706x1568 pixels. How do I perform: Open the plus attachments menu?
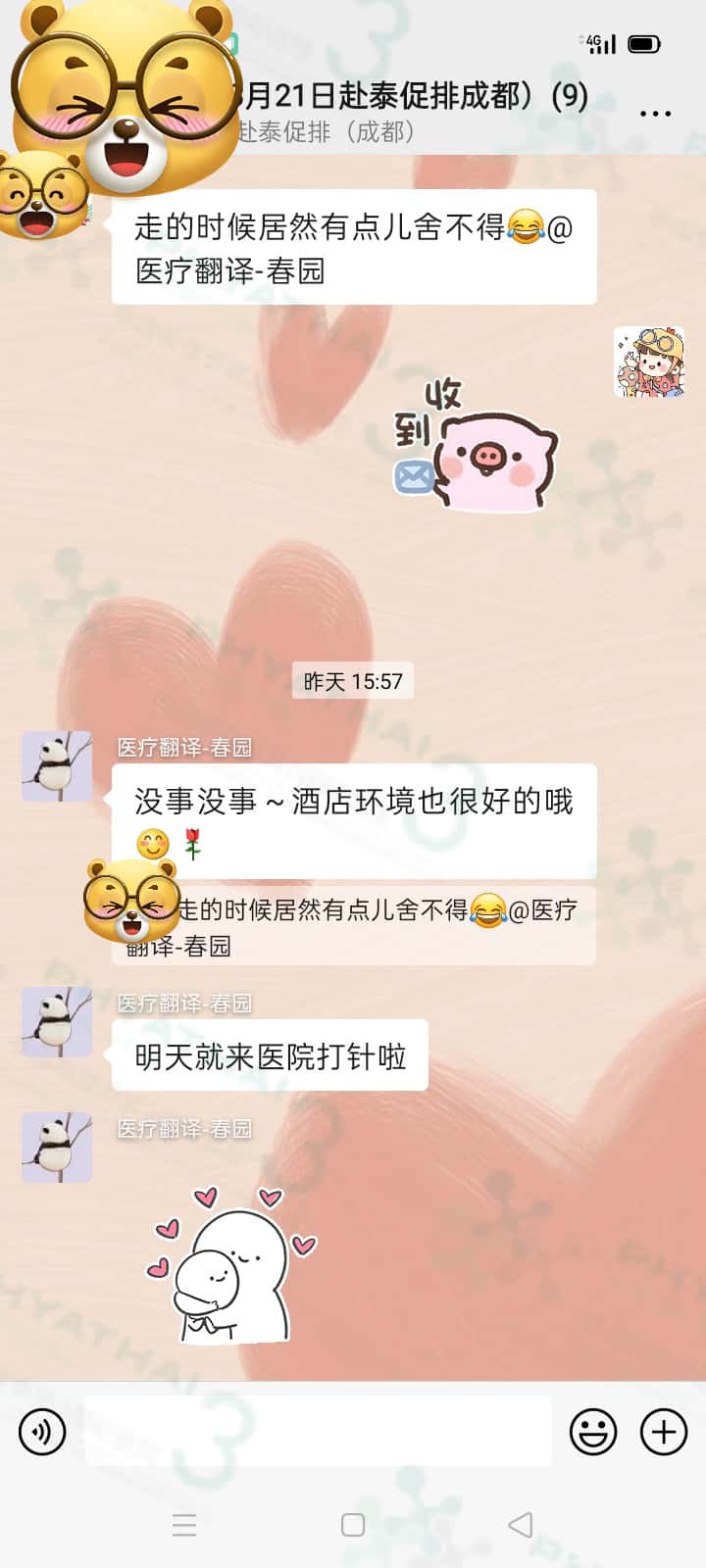coord(664,1432)
